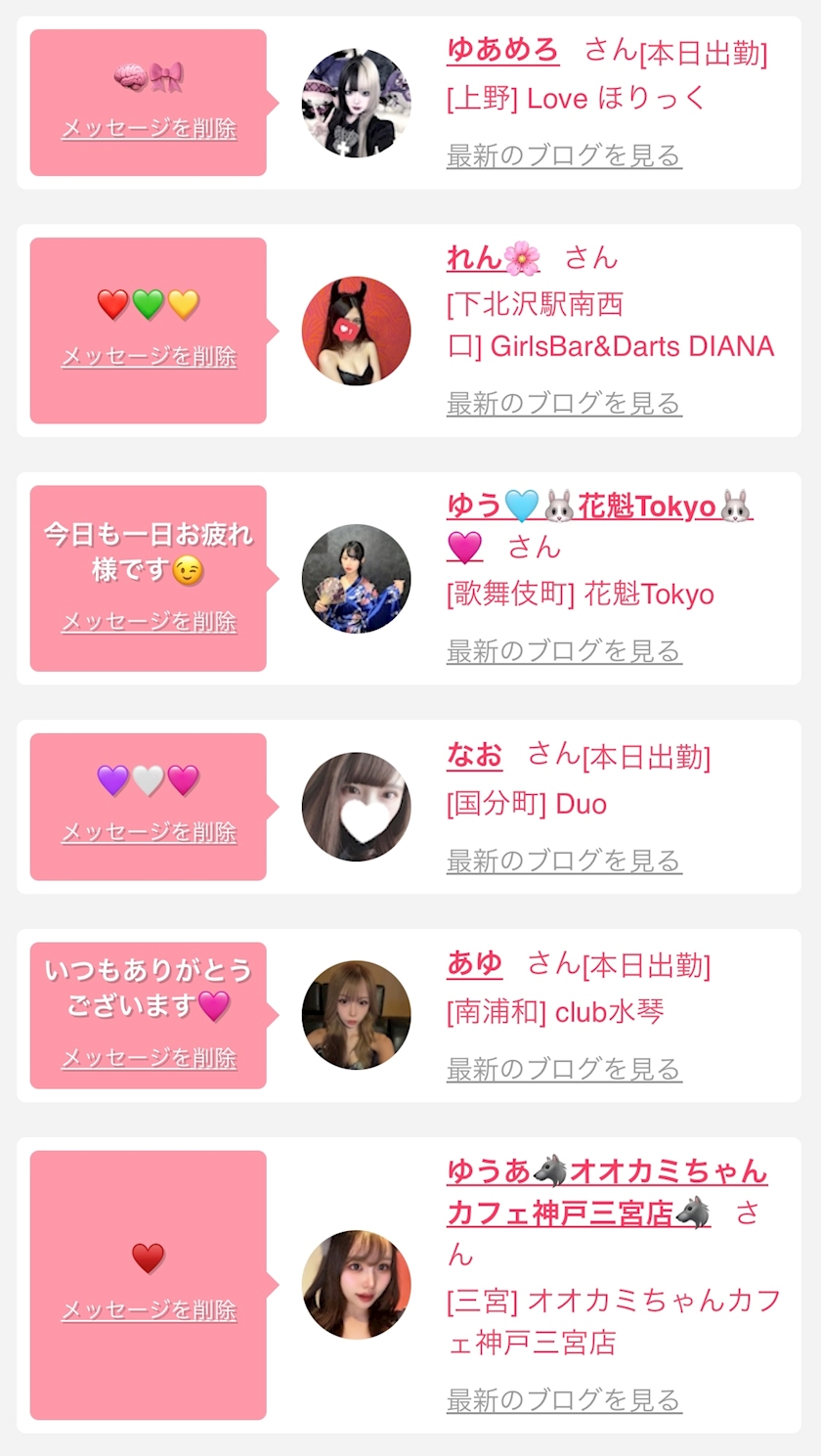Tap あゆ's profile photo
The height and width of the screenshot is (1456, 821).
(x=356, y=1015)
